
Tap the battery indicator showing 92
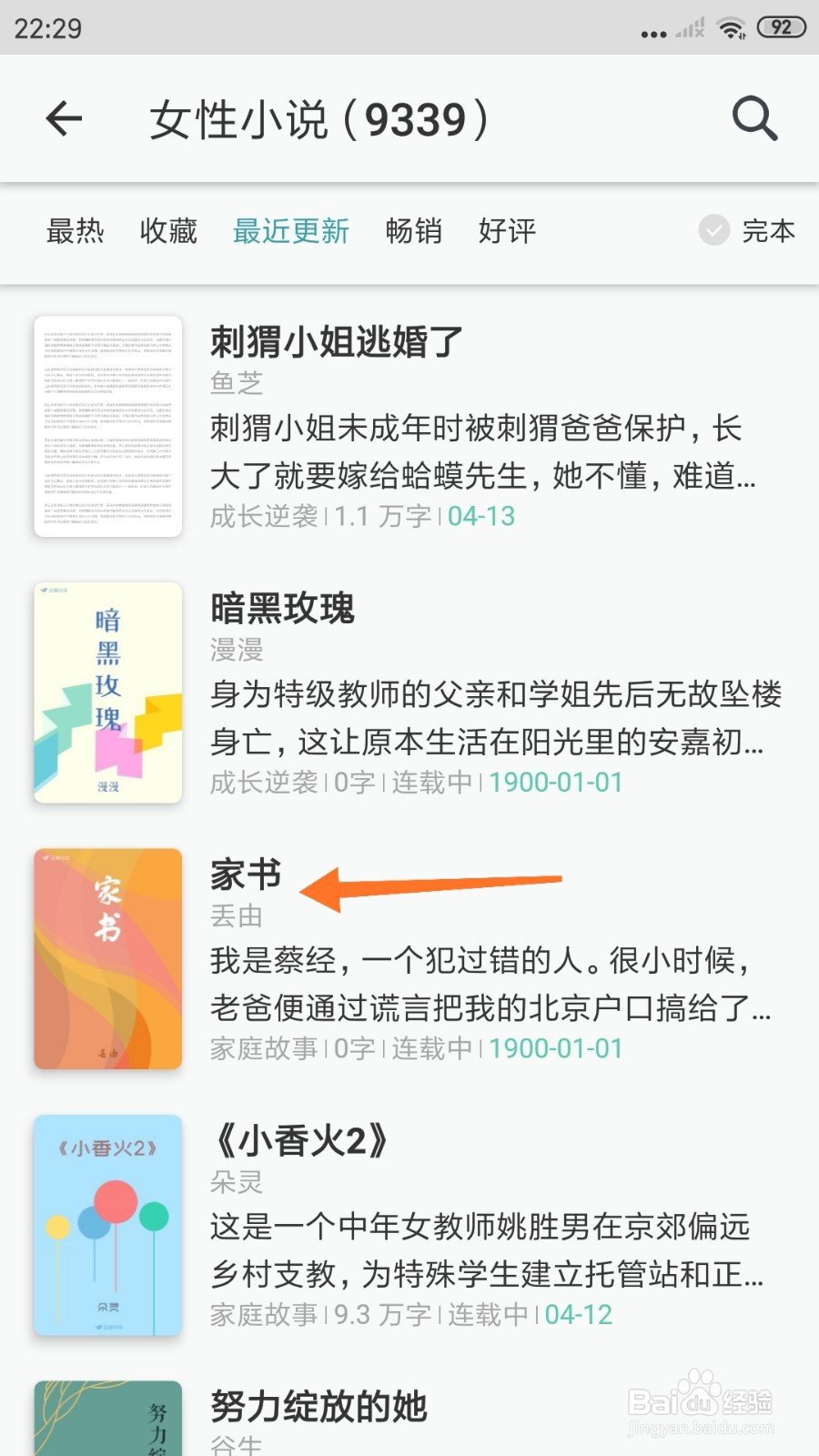click(781, 27)
